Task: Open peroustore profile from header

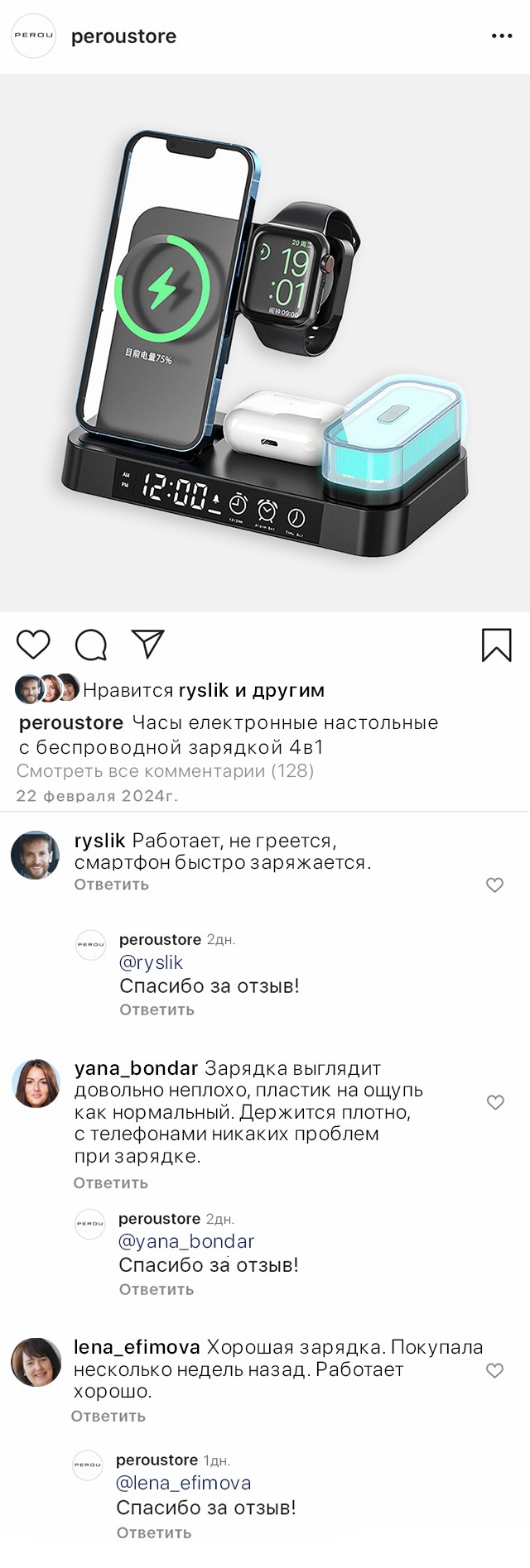Action: pos(123,36)
